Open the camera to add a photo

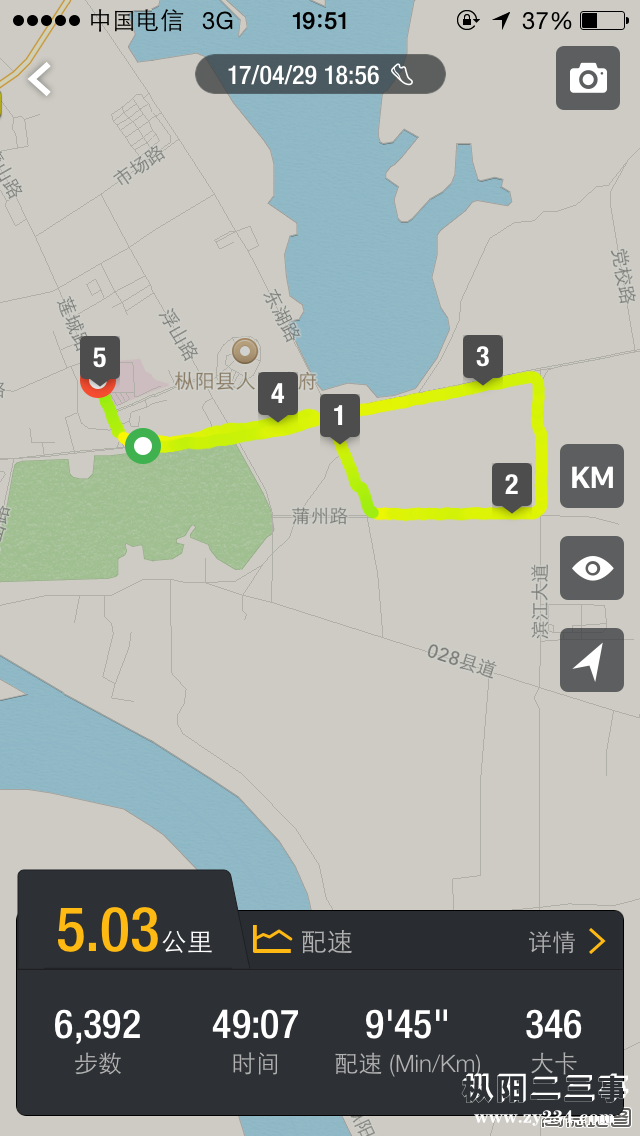[x=588, y=78]
